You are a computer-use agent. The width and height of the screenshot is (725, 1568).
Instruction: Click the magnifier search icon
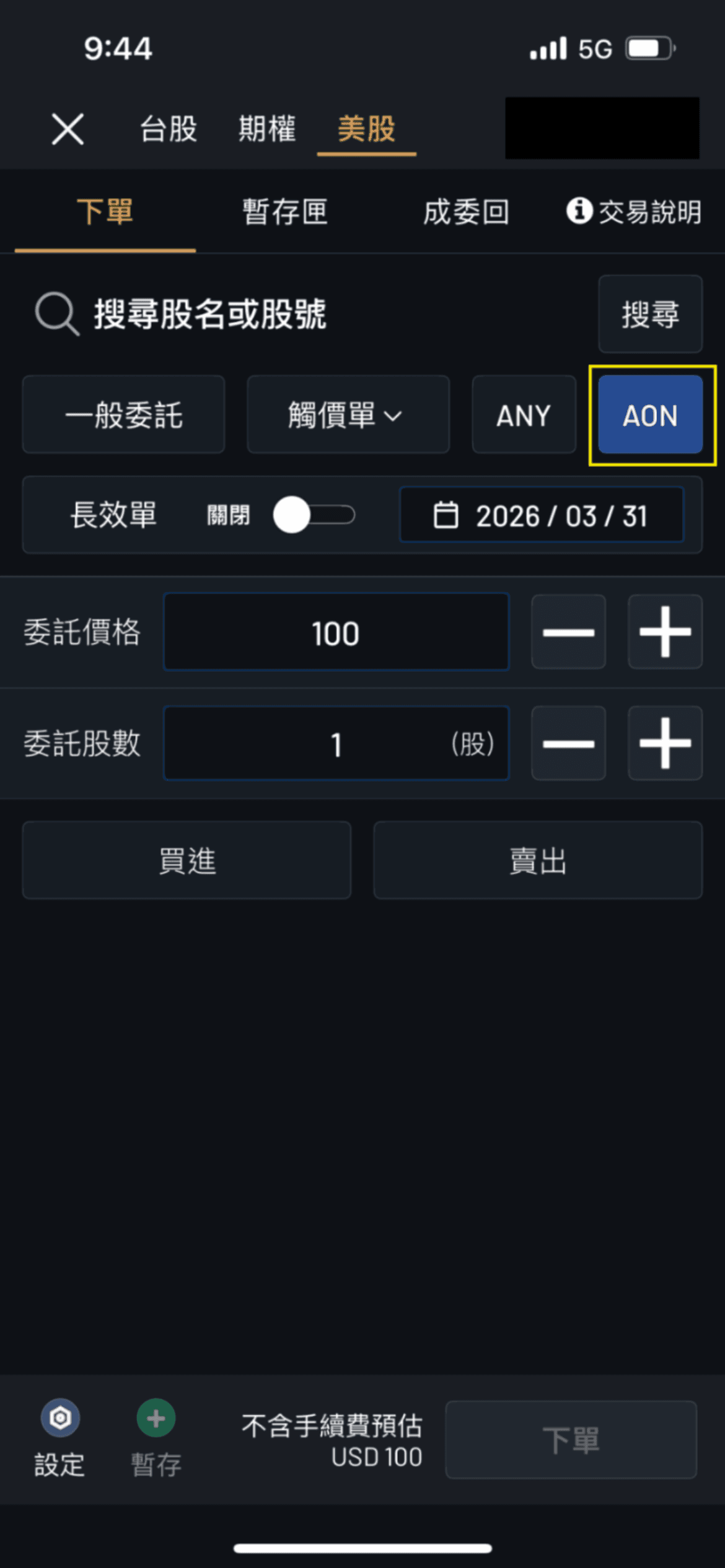pos(56,313)
